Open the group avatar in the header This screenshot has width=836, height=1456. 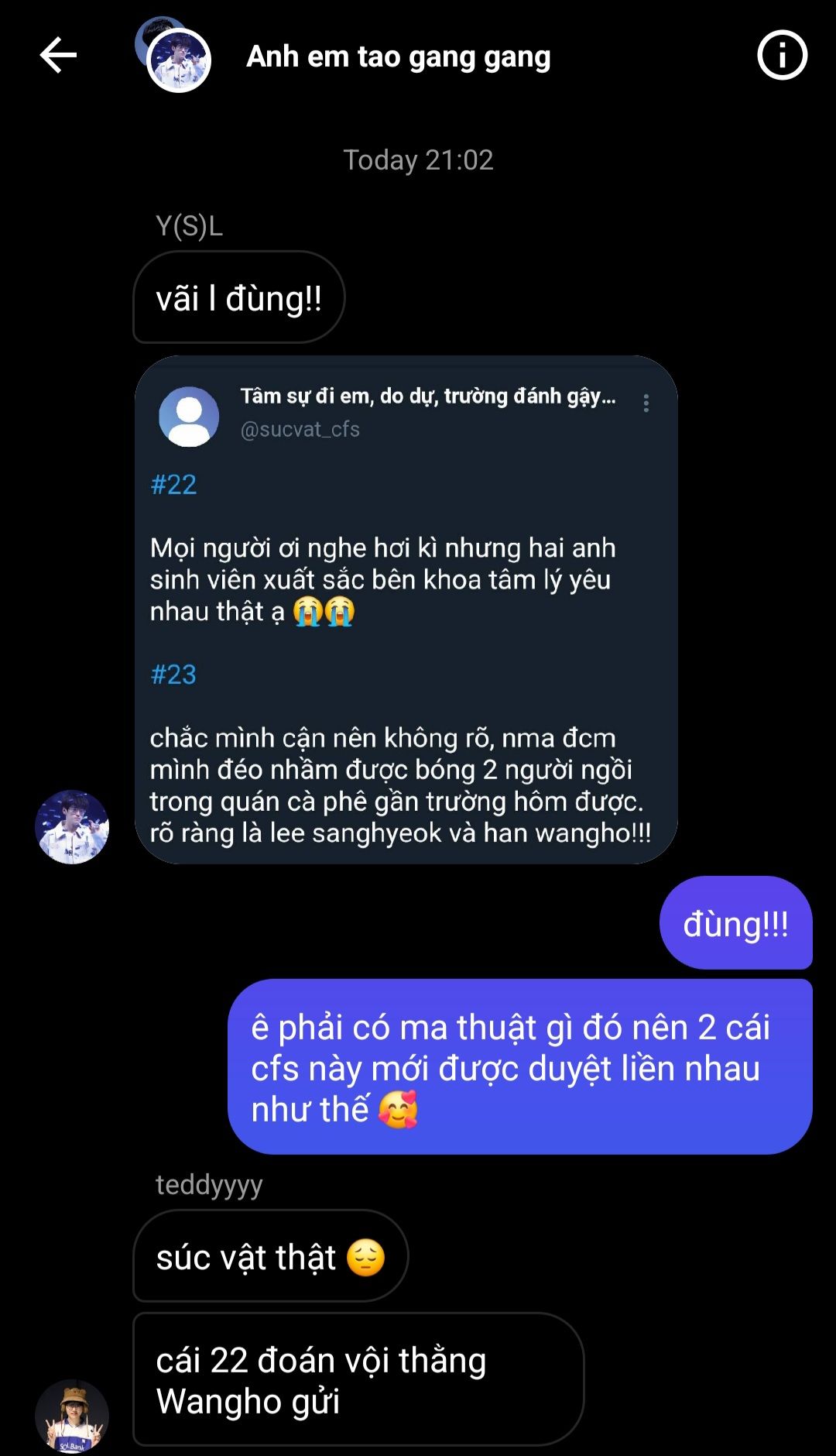[174, 56]
